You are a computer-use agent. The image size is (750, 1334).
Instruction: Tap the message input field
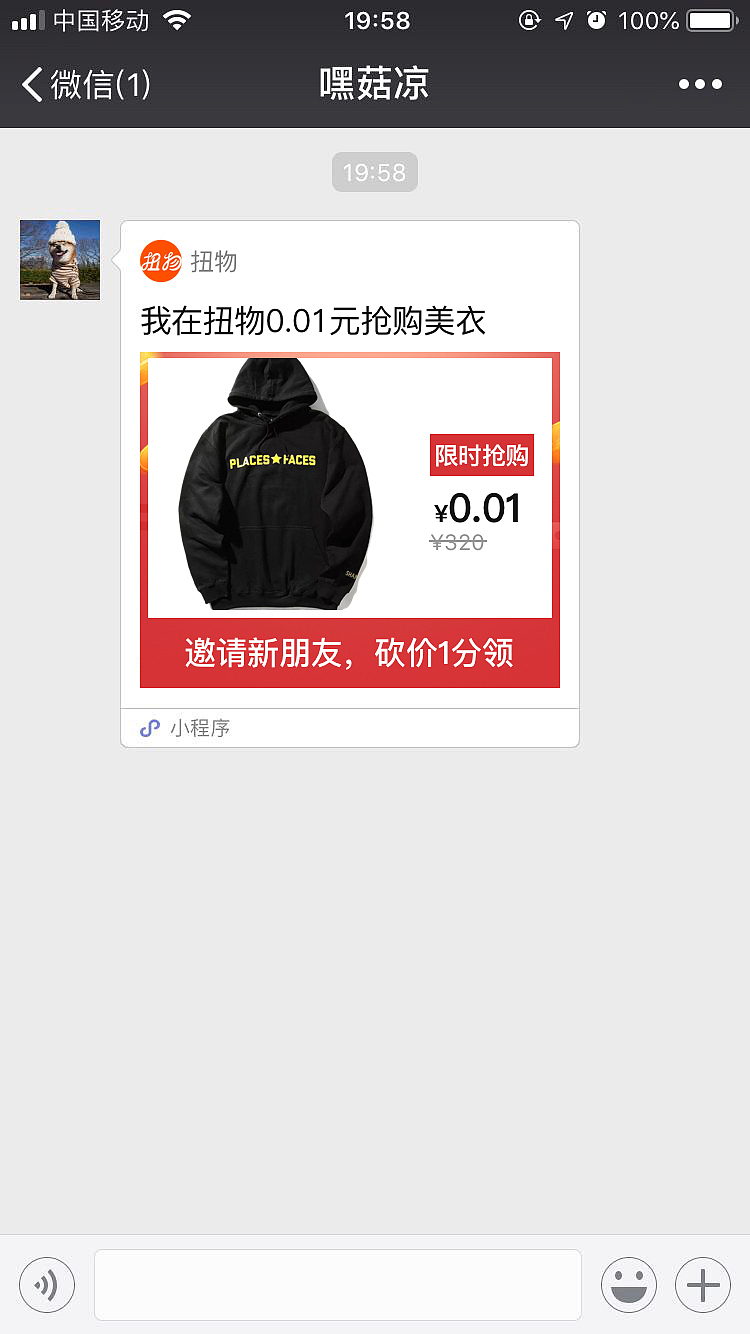tap(337, 1285)
